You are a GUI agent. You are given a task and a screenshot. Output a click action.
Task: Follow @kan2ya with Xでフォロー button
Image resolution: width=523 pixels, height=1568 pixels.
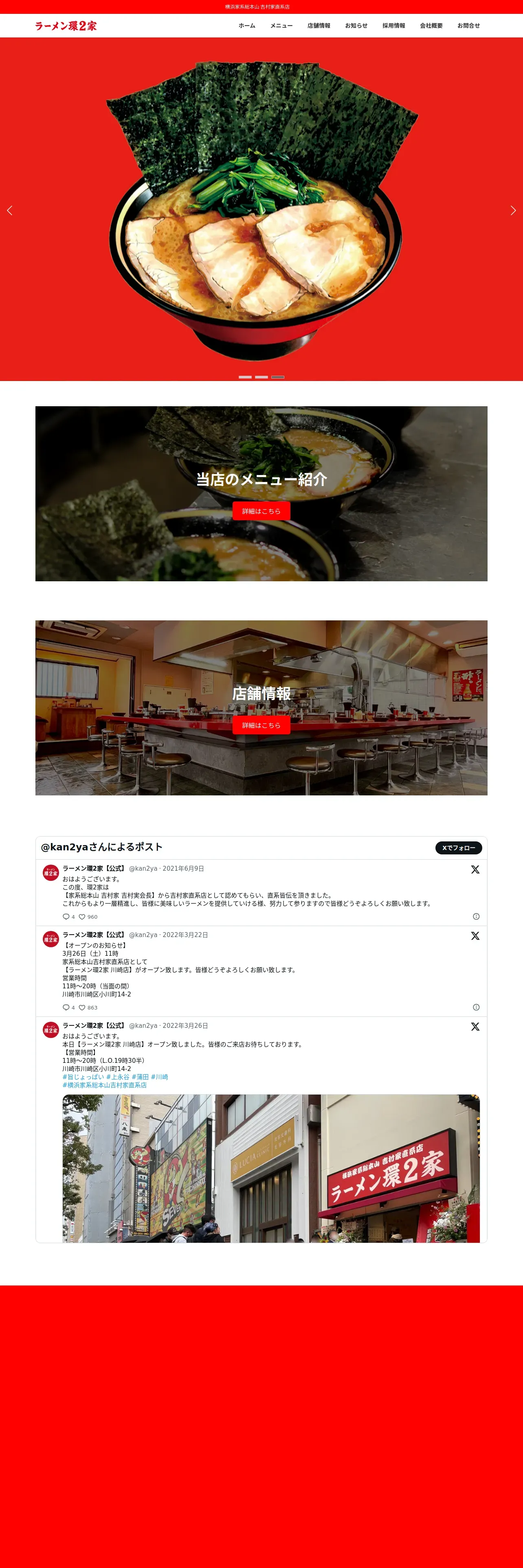coord(459,848)
